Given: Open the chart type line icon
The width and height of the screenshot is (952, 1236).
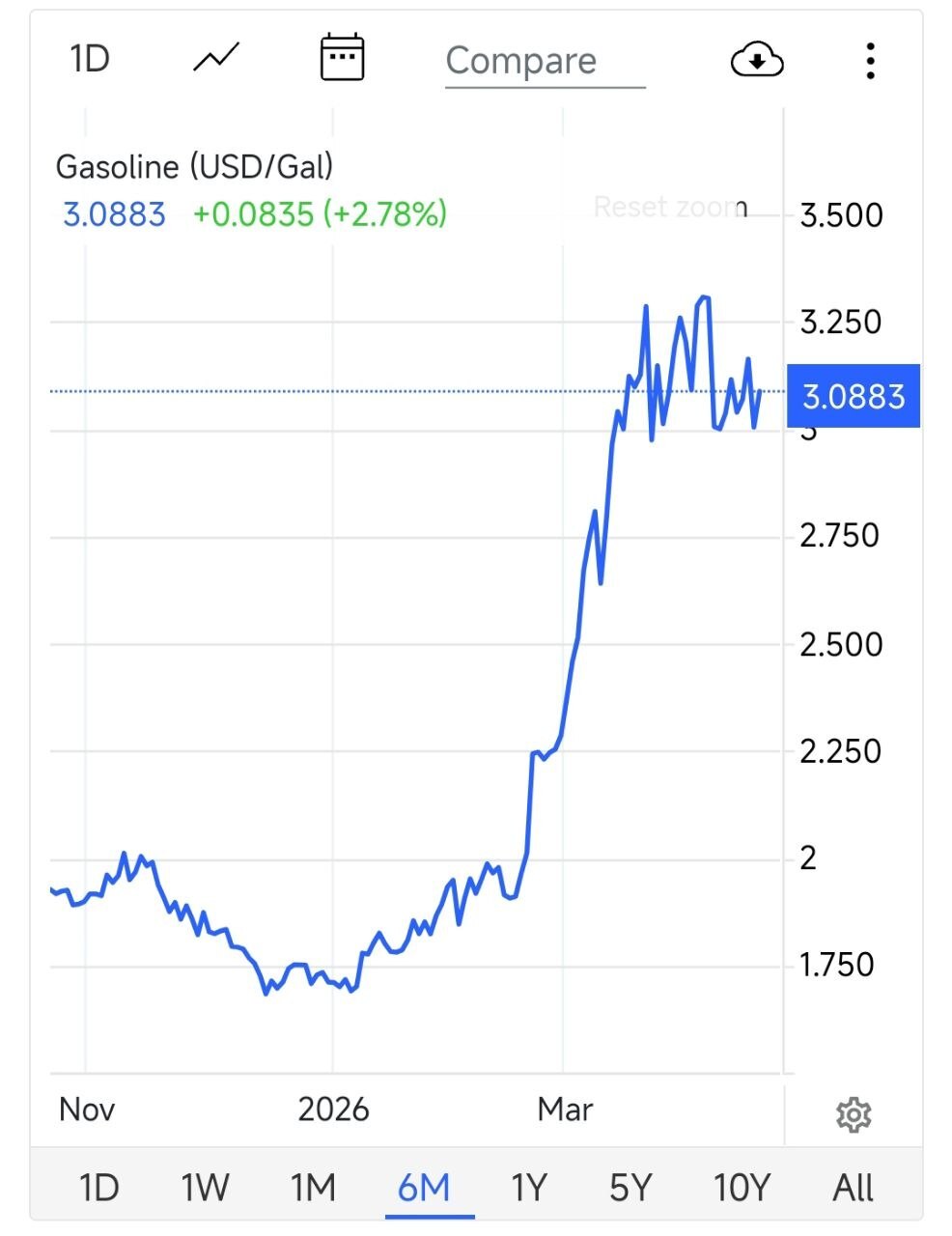Looking at the screenshot, I should click(x=216, y=59).
